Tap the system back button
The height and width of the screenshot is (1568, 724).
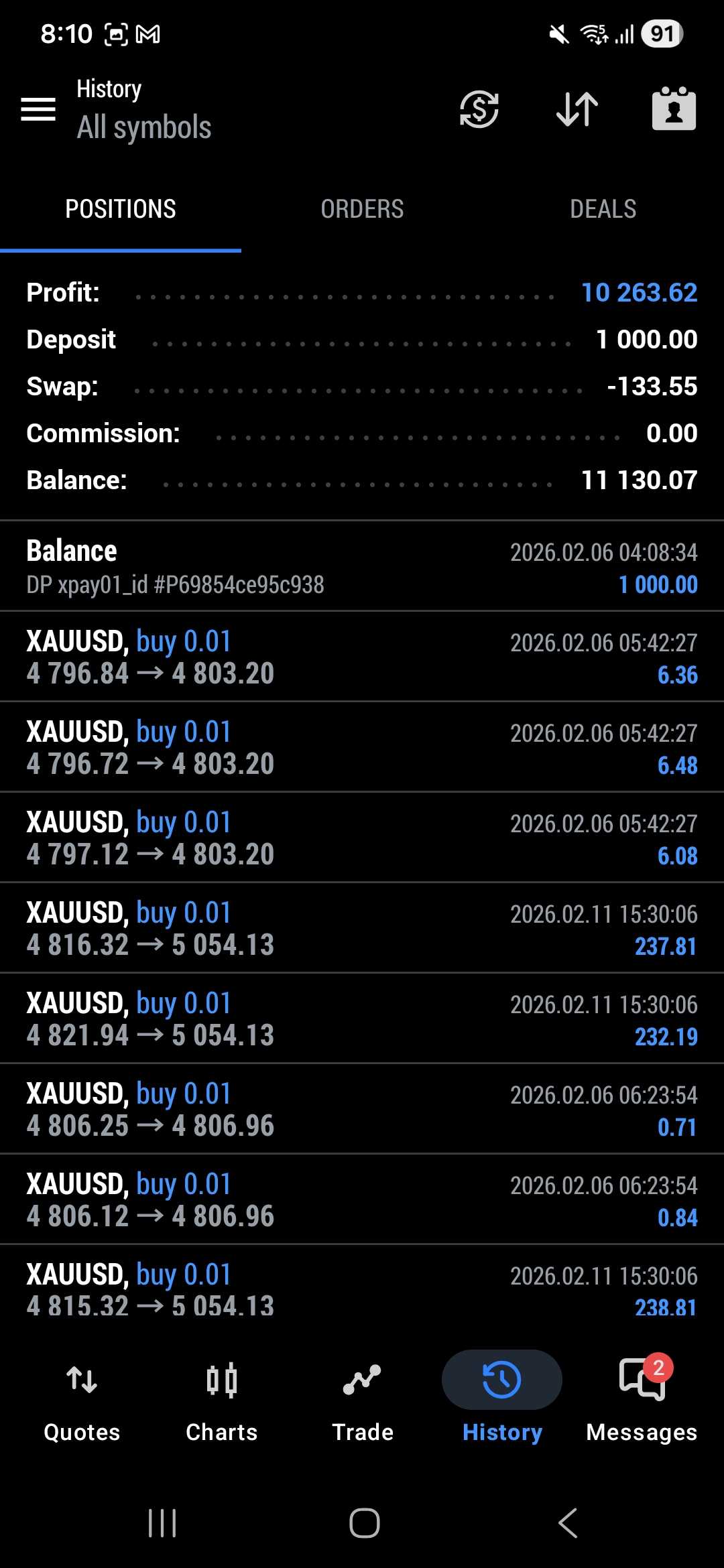coord(568,1523)
